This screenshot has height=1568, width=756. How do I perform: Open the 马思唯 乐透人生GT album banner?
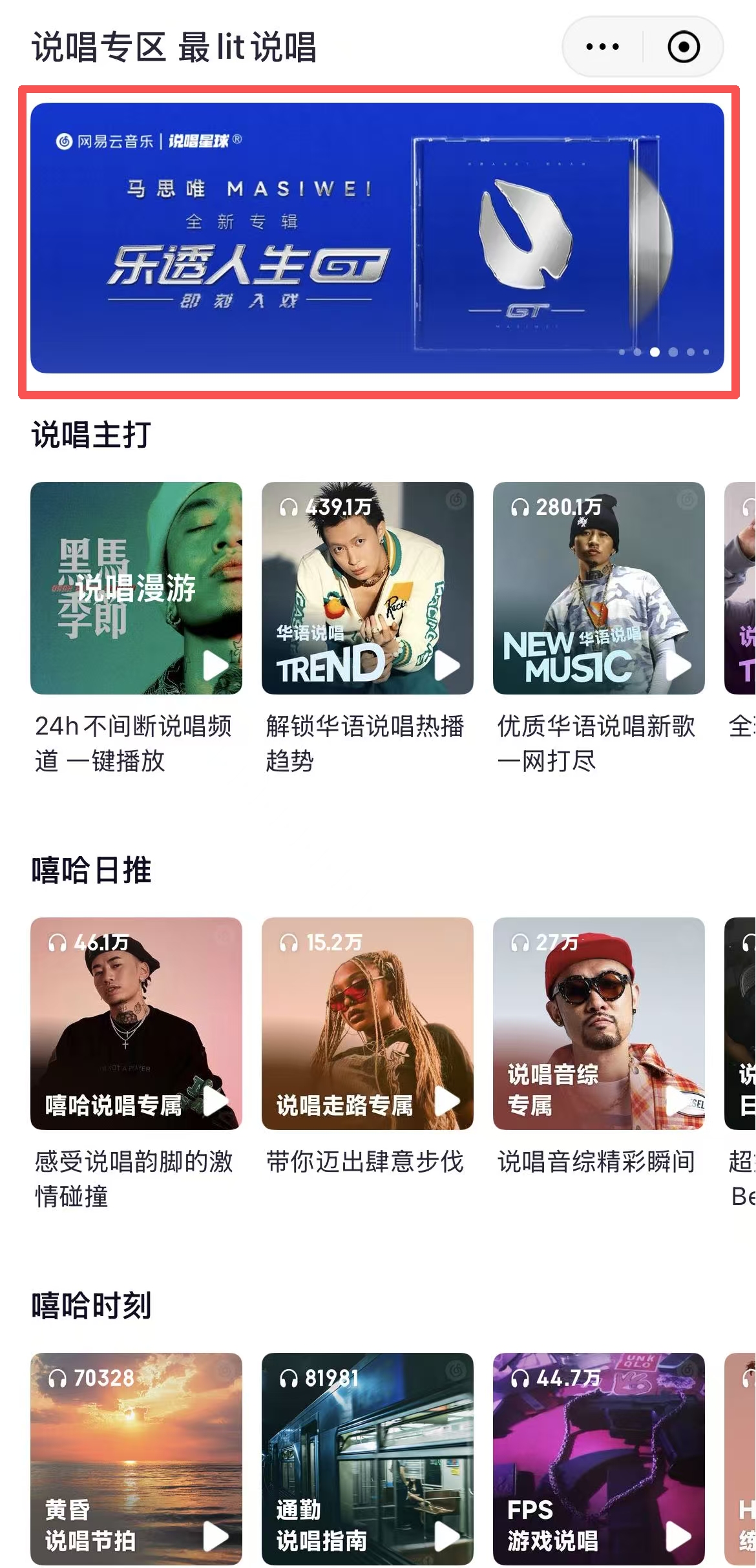click(377, 238)
